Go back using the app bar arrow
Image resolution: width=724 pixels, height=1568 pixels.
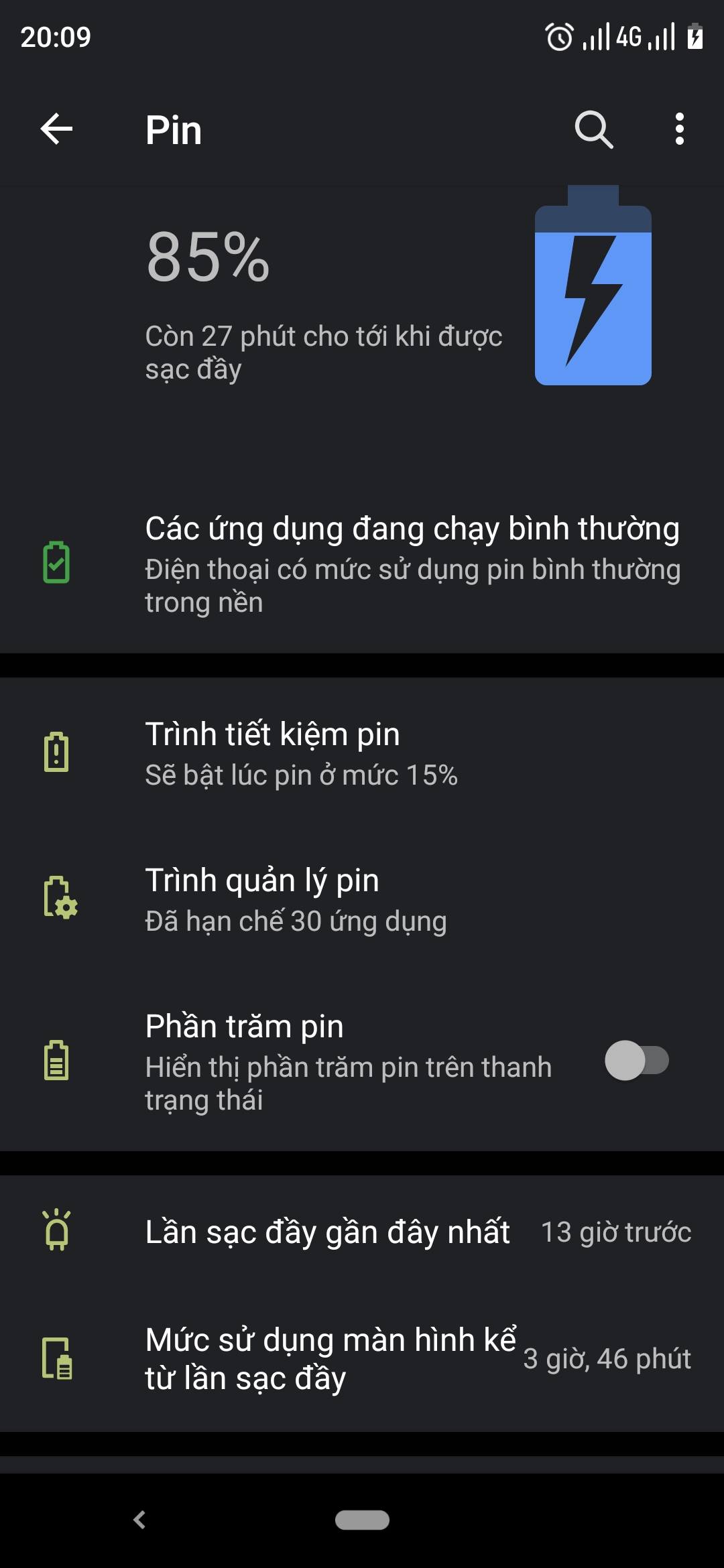(x=56, y=129)
